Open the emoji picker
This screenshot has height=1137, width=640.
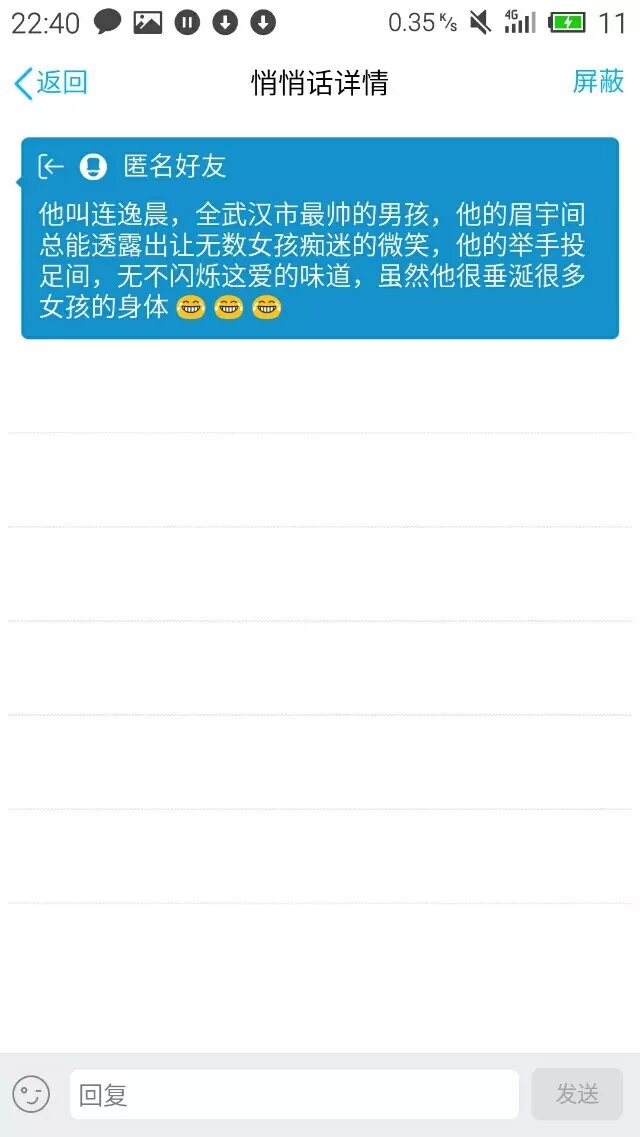(x=31, y=1094)
